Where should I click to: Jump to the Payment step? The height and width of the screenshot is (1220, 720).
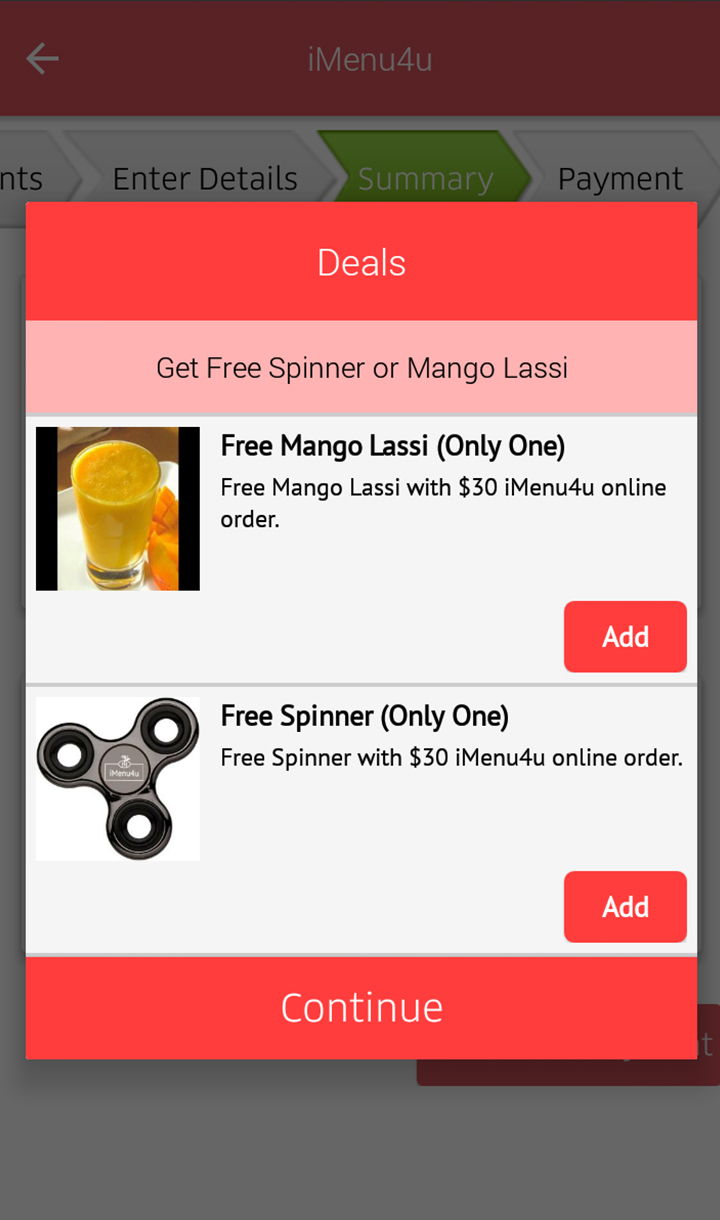(619, 178)
